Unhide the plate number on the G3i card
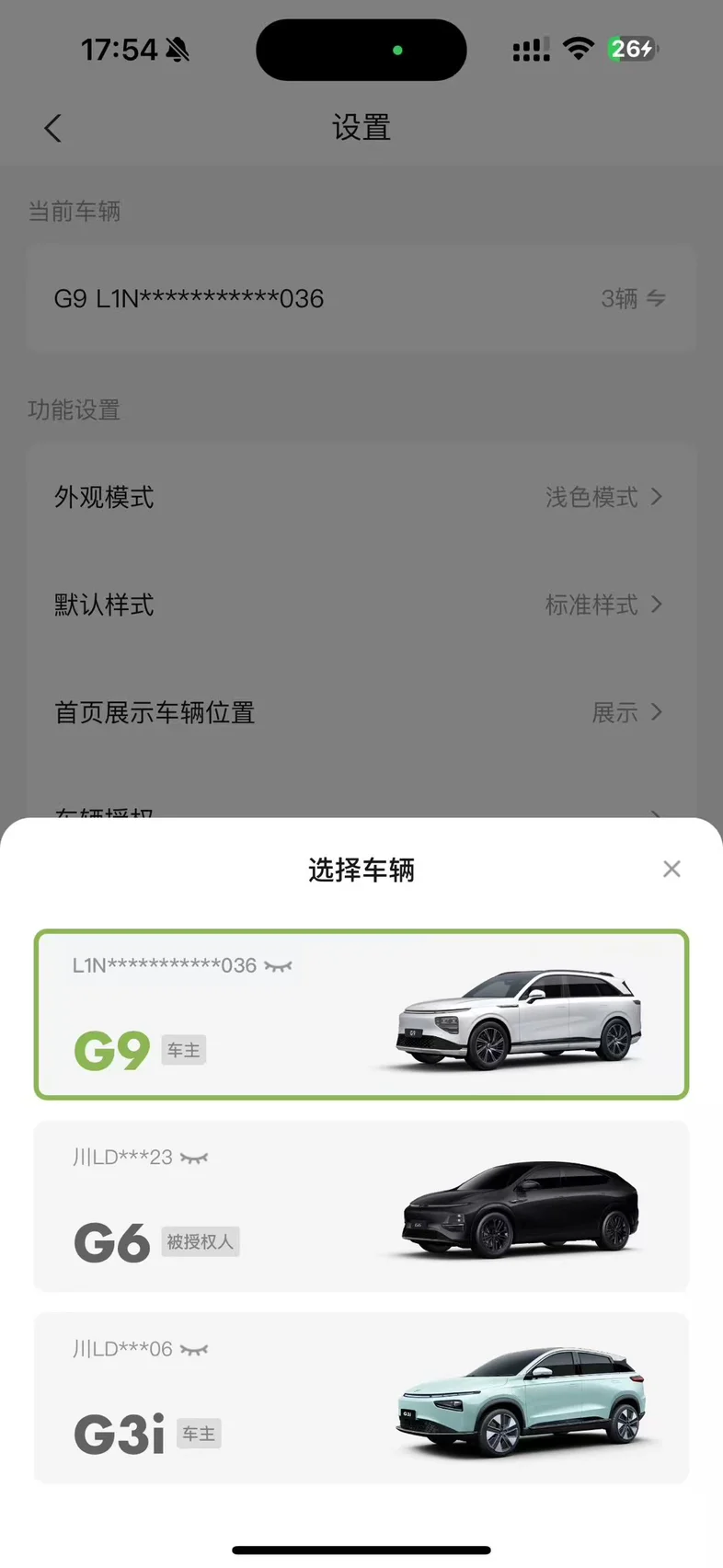Viewport: 723px width, 1568px height. click(194, 1350)
